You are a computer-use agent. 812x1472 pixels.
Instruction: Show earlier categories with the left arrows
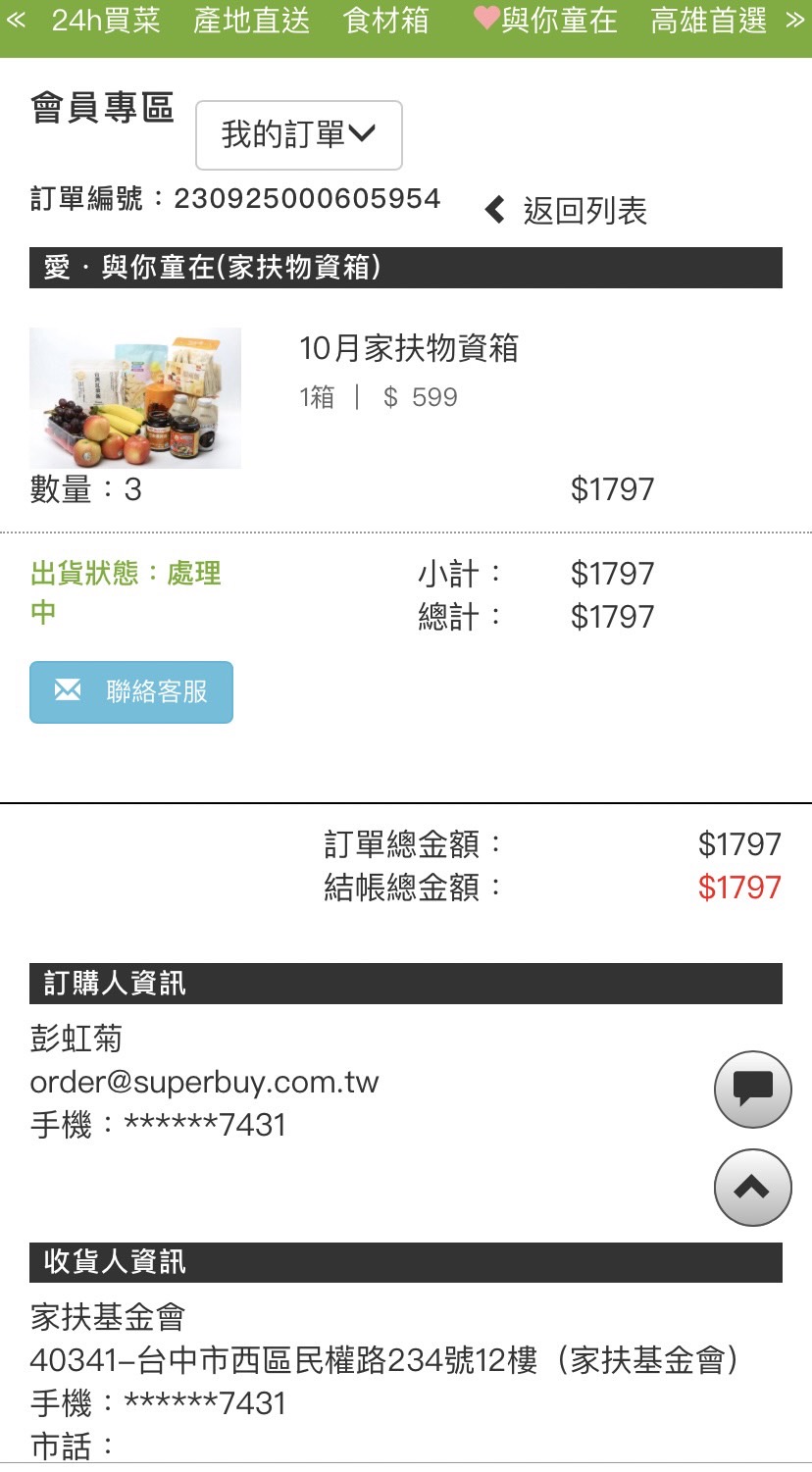pyautogui.click(x=16, y=21)
